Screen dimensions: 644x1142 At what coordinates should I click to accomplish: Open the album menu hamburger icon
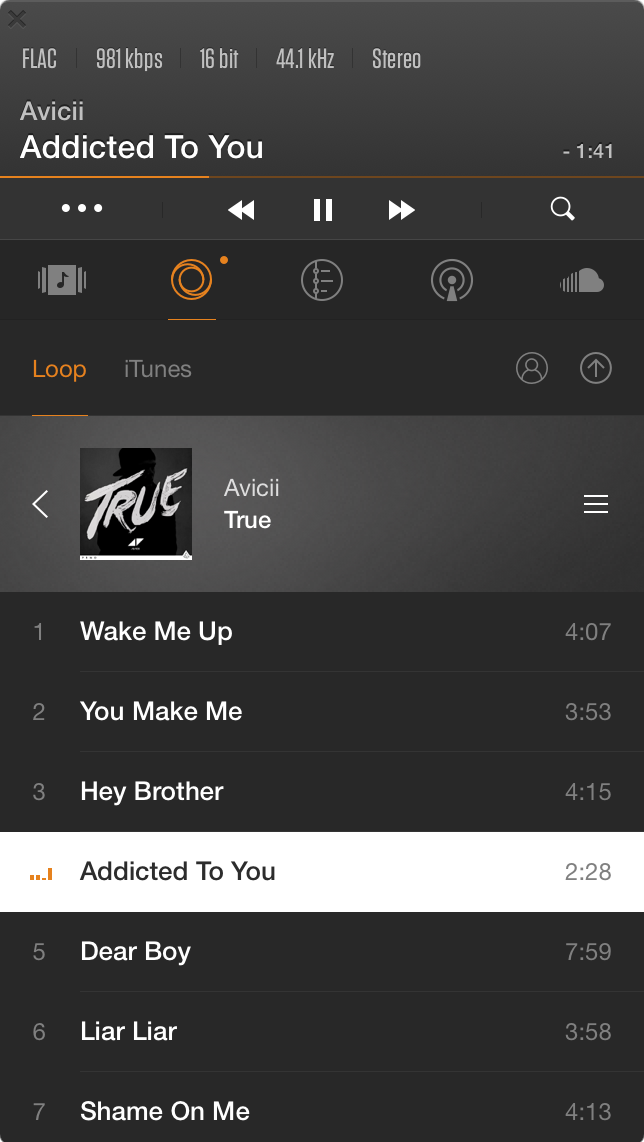coord(596,504)
